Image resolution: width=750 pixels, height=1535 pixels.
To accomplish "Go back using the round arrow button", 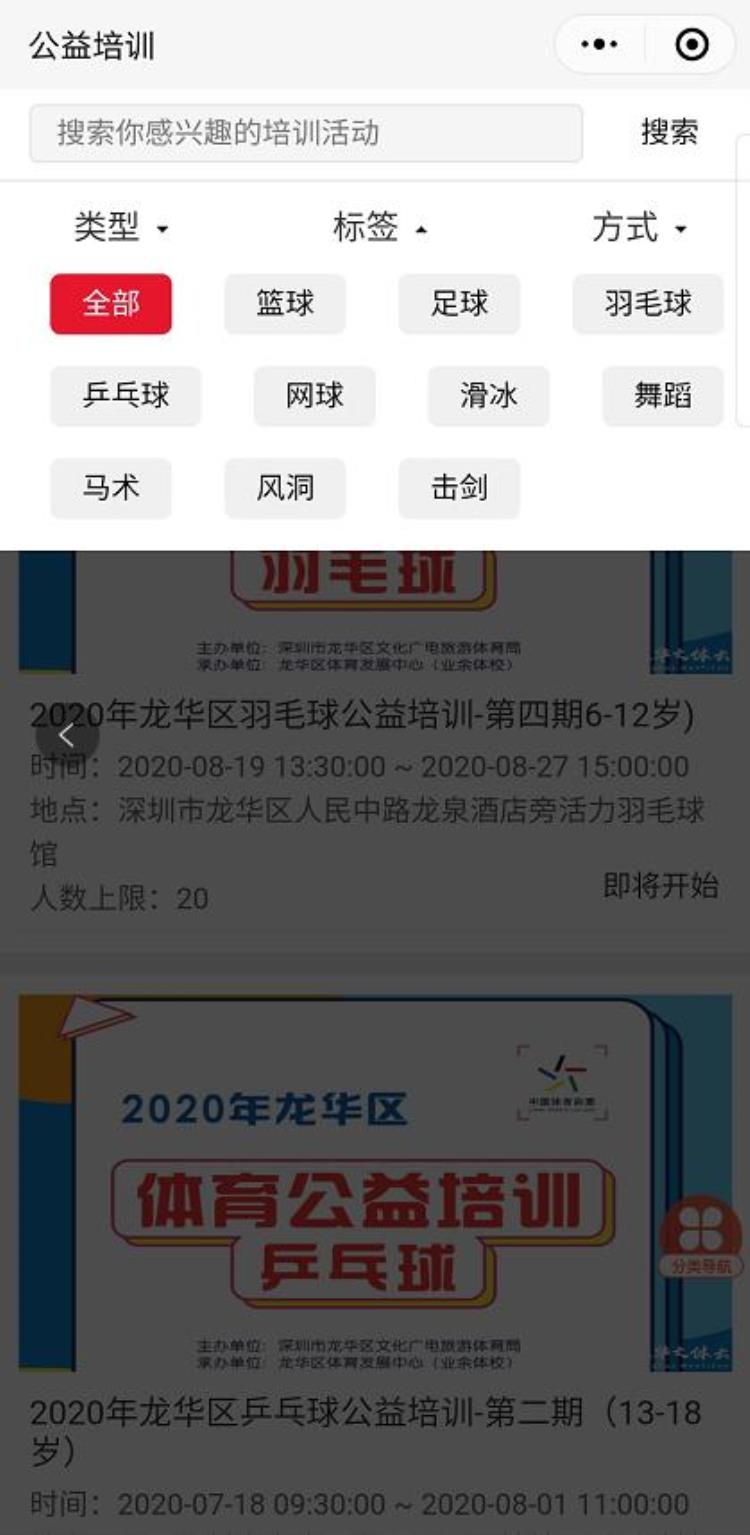I will click(x=67, y=737).
